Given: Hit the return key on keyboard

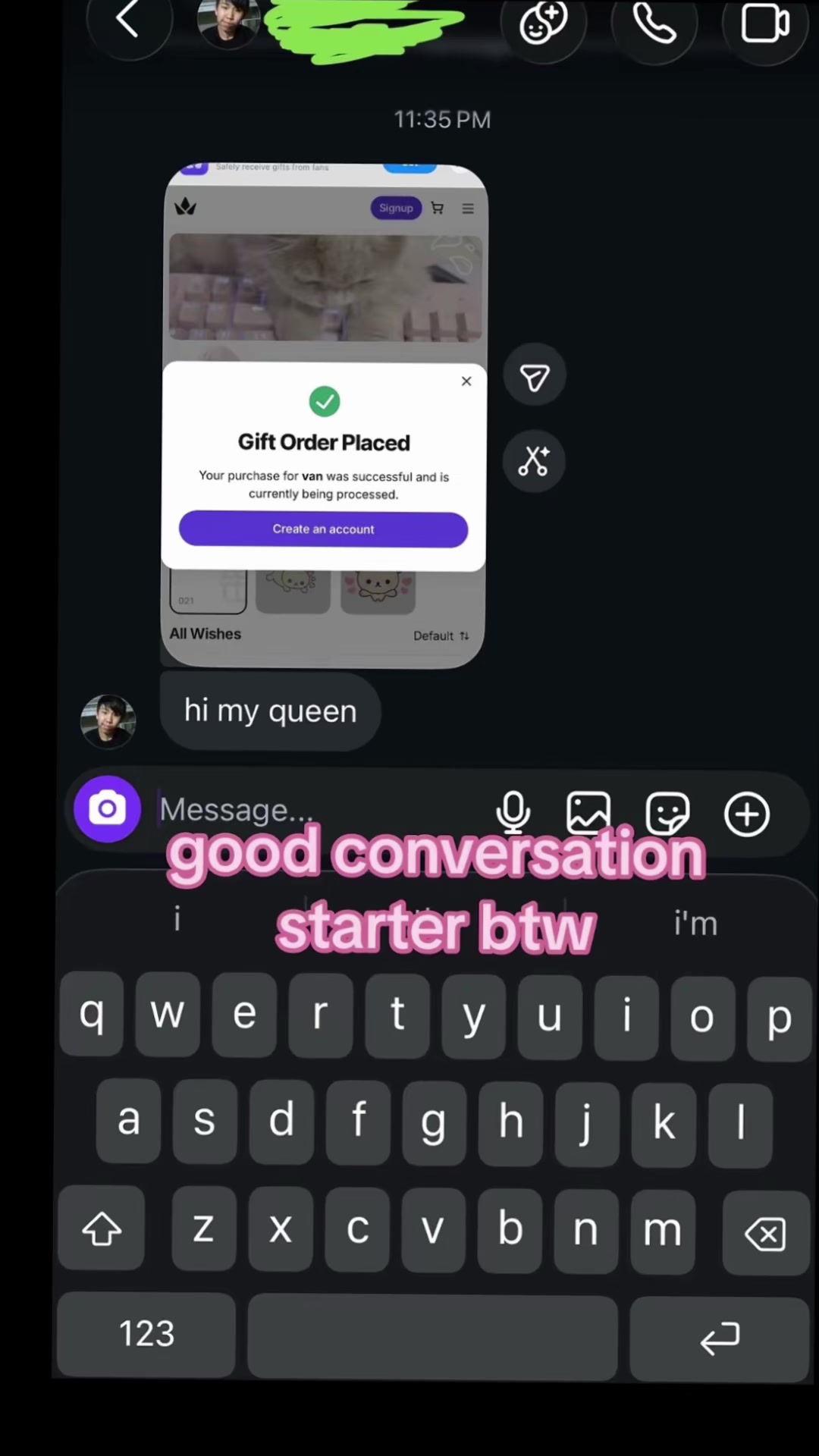Looking at the screenshot, I should [x=720, y=1338].
